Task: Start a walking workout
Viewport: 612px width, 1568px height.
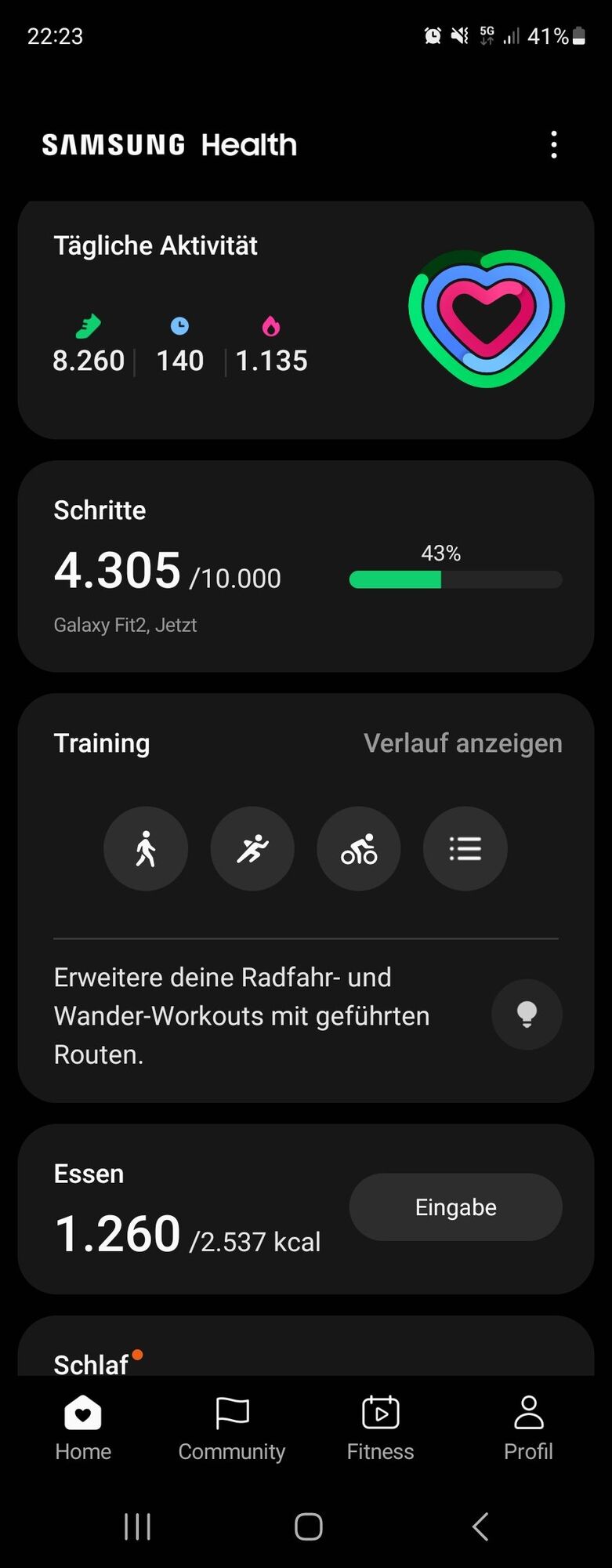Action: [146, 848]
